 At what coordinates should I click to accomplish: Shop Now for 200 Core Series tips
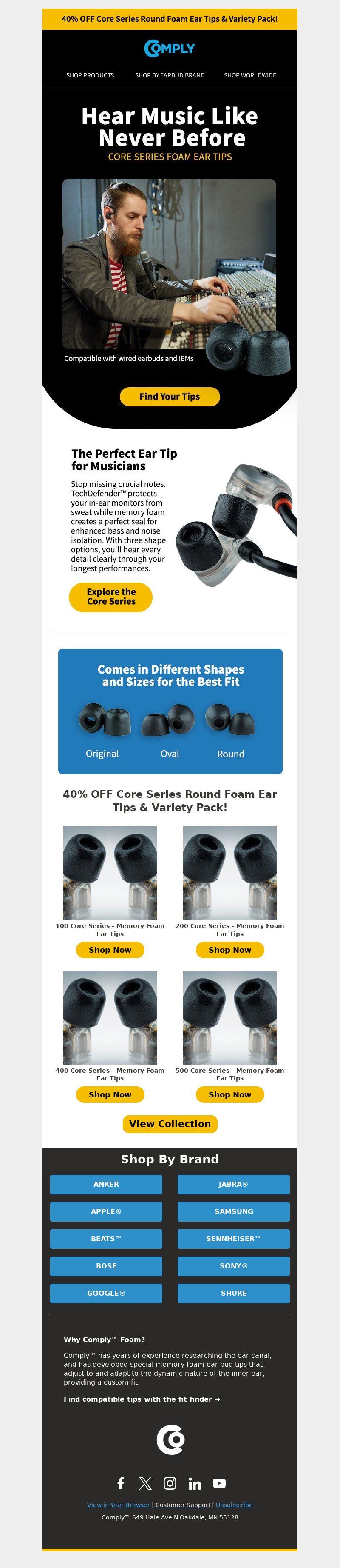[x=230, y=950]
